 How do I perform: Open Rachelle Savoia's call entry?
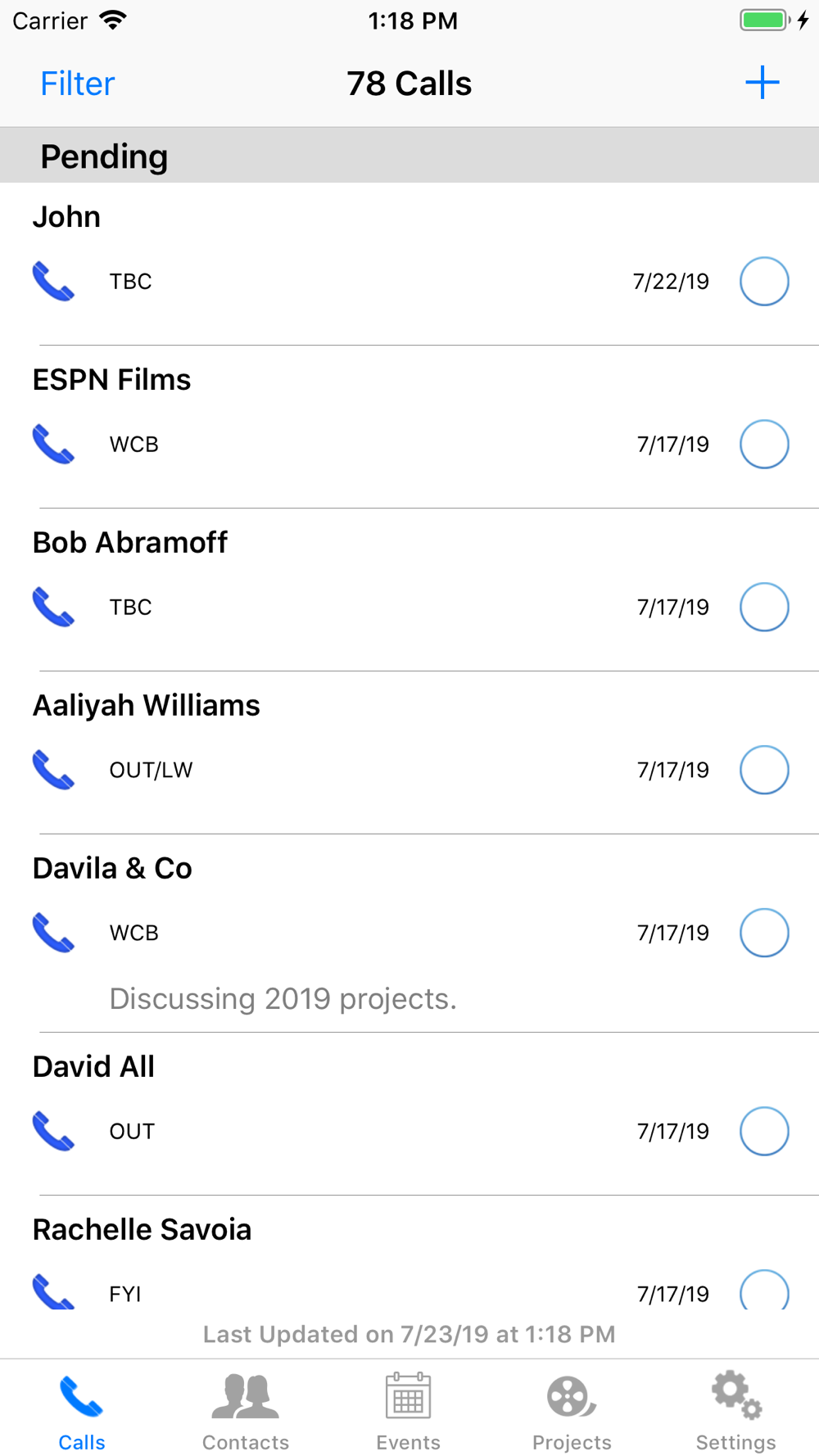tap(328, 1253)
